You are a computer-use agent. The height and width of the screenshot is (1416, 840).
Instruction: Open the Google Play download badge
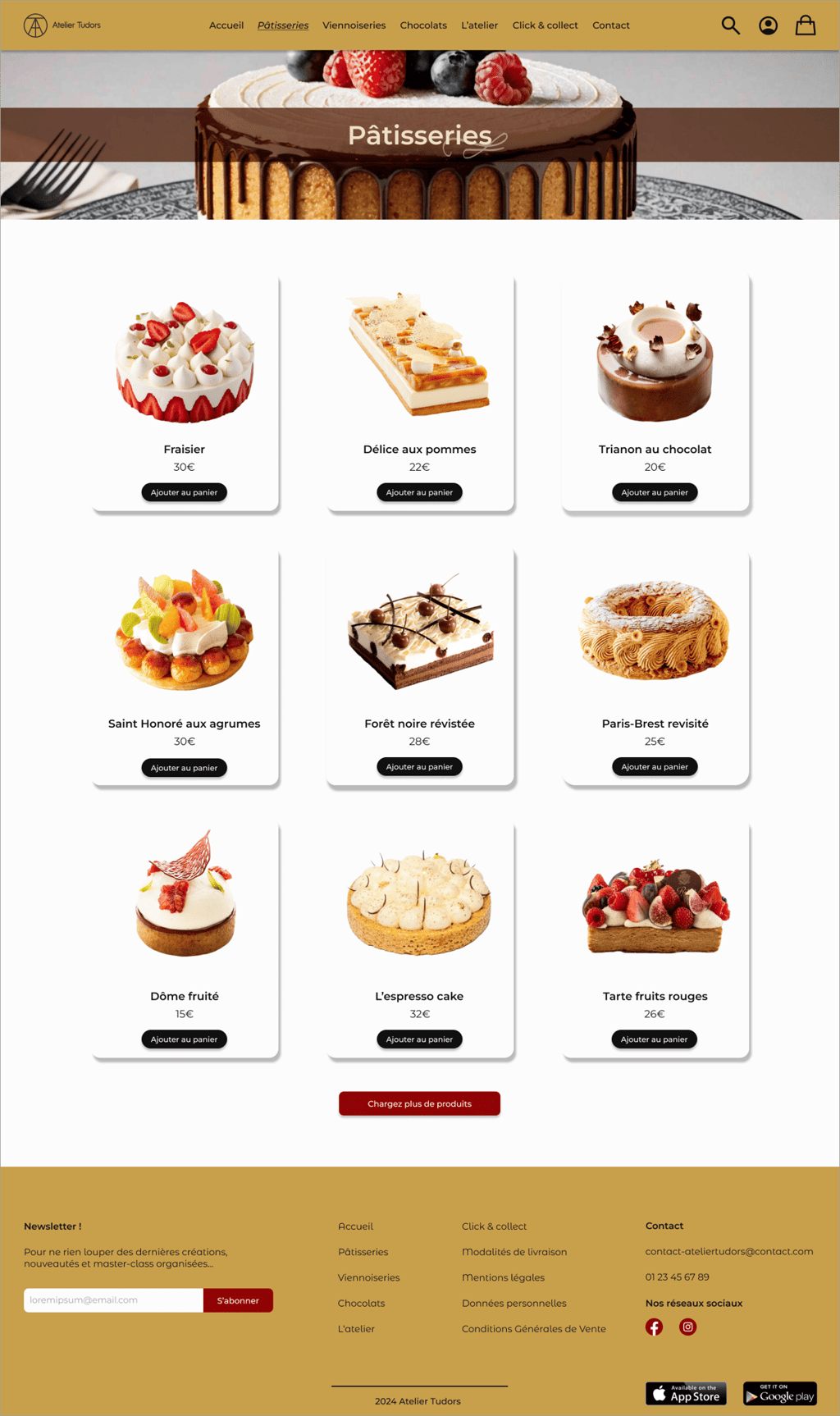779,1394
